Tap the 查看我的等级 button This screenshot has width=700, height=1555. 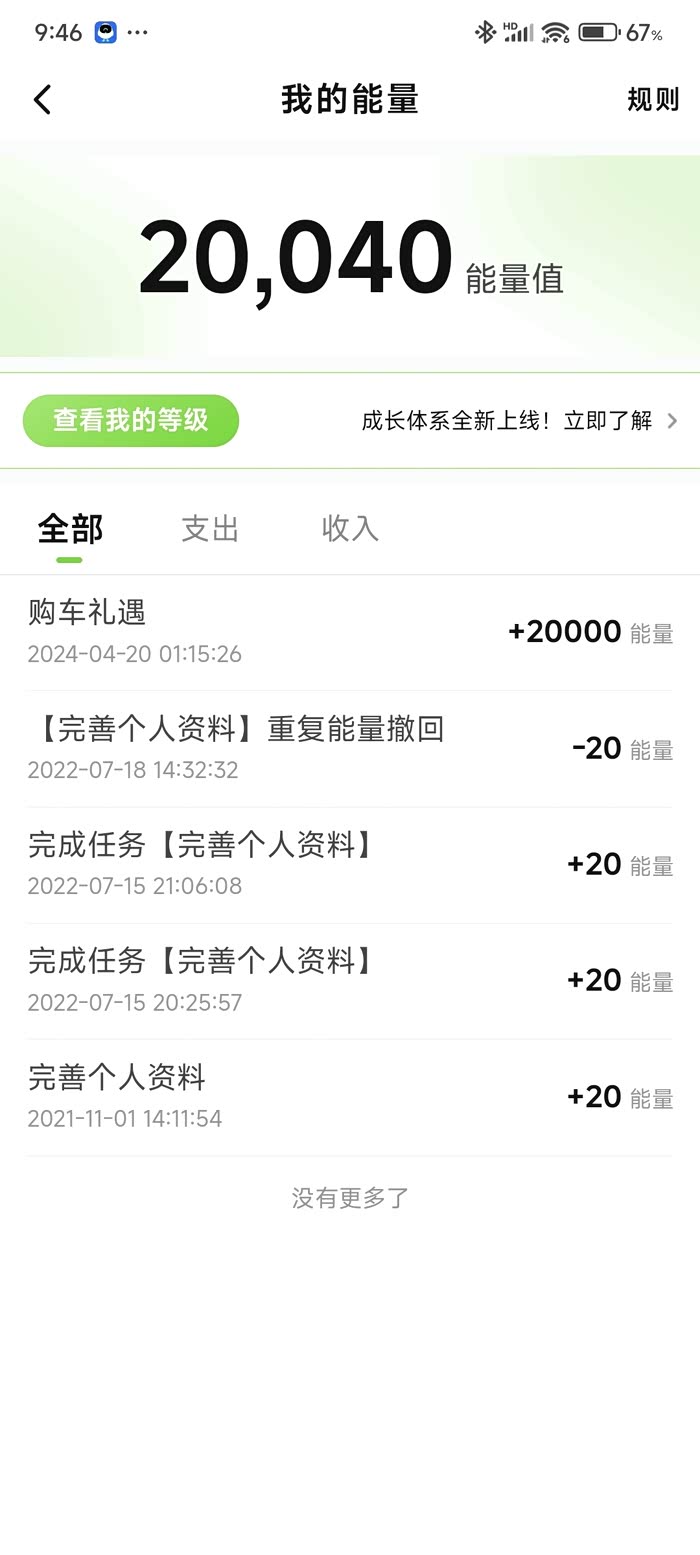pos(131,421)
